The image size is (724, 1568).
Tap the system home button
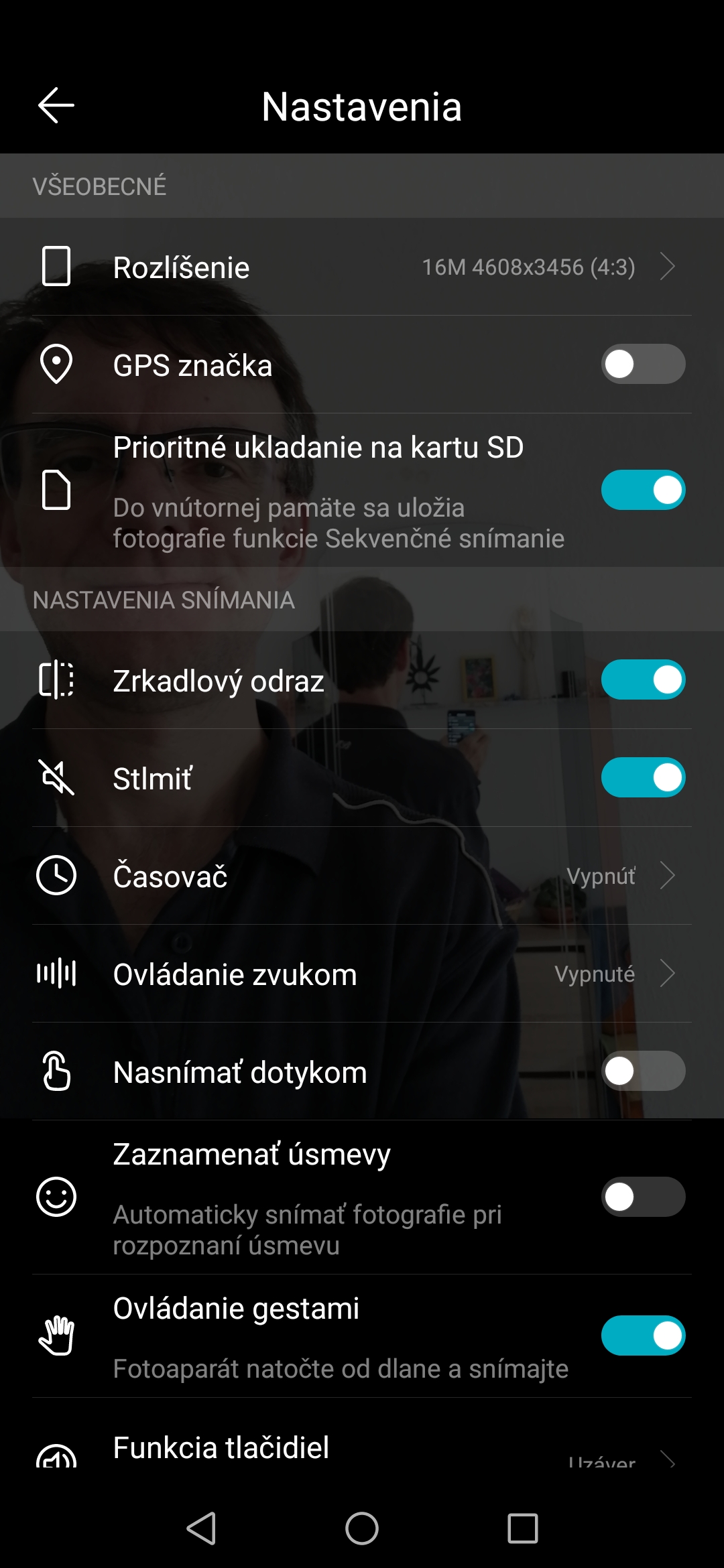click(x=362, y=1528)
